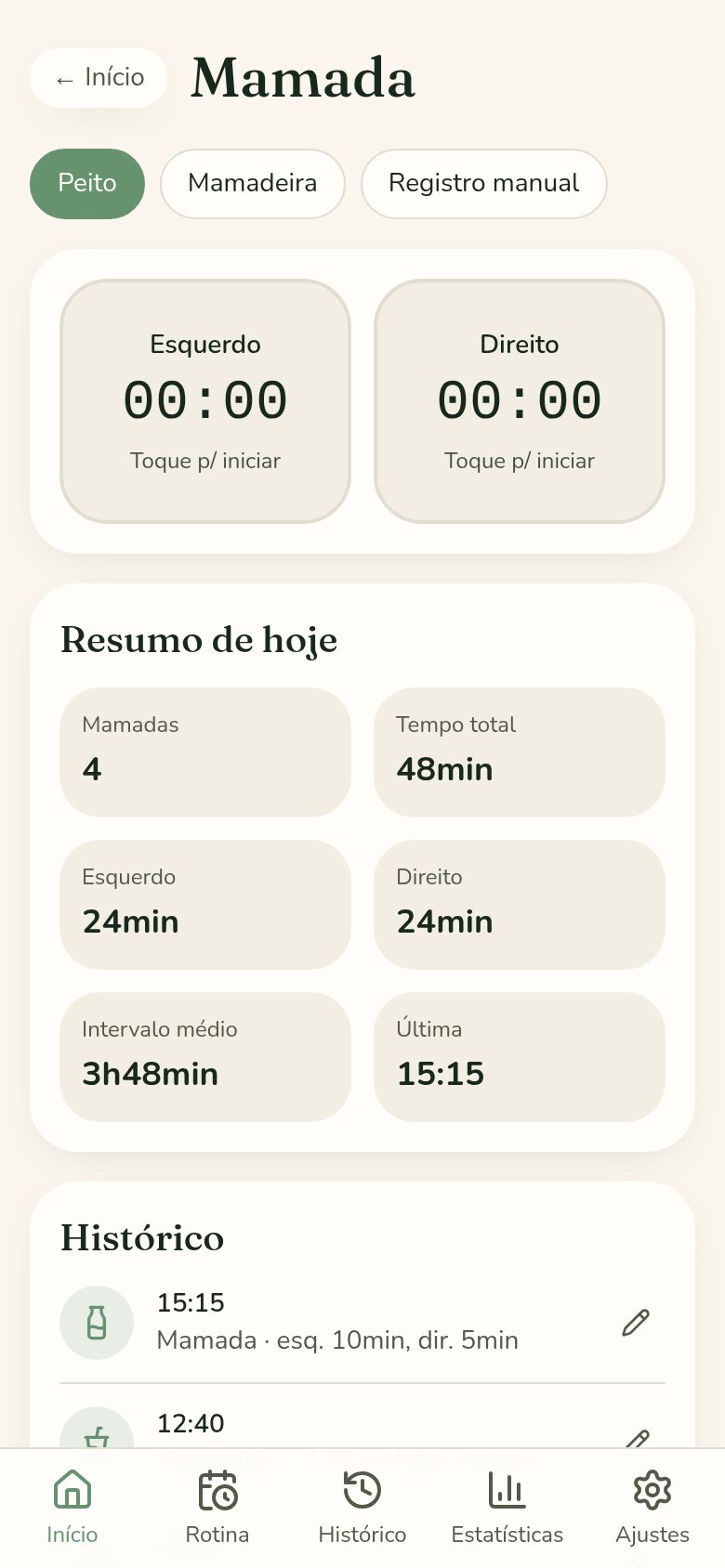View the Estatísticas tab
Screen dimensions: 725x1568
click(507, 1507)
